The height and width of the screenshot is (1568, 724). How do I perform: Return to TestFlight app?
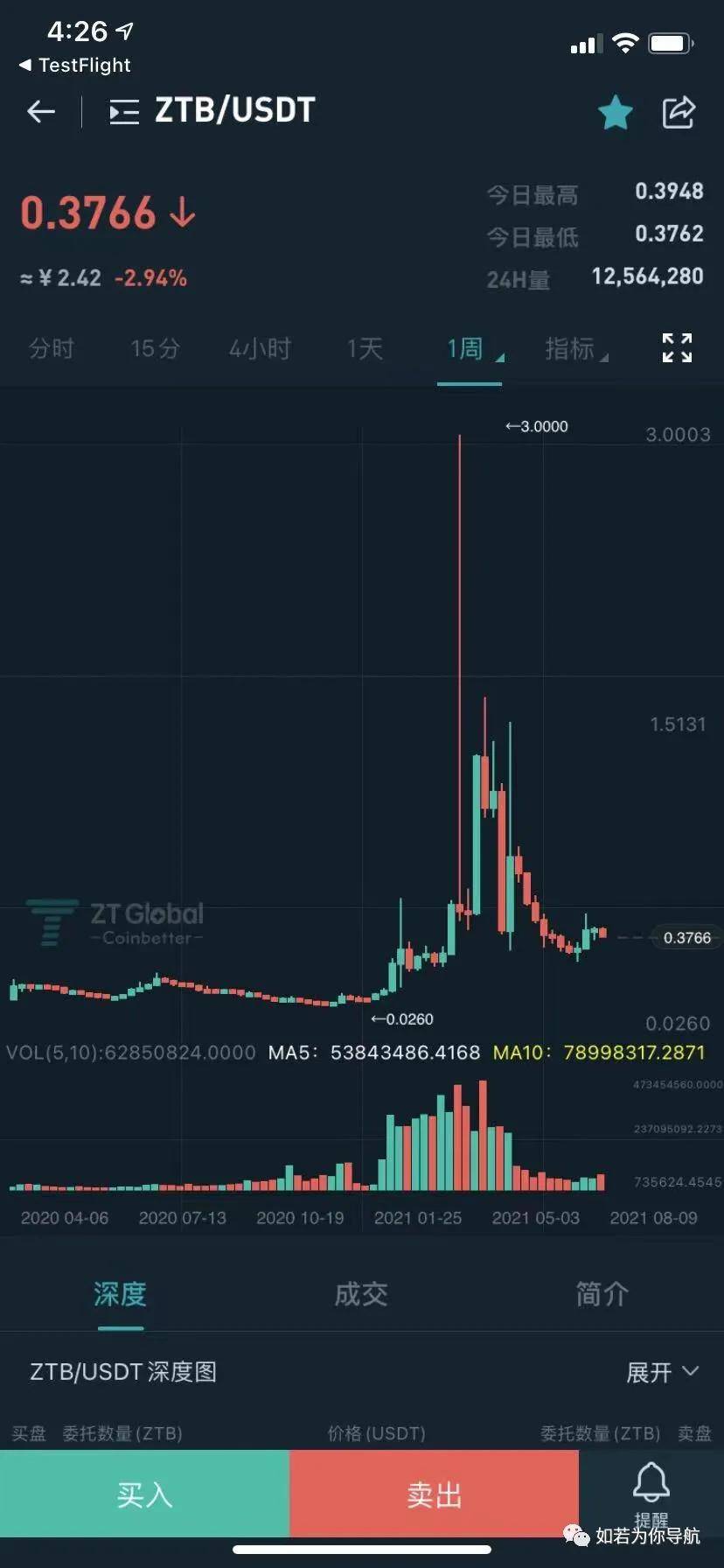tap(74, 65)
